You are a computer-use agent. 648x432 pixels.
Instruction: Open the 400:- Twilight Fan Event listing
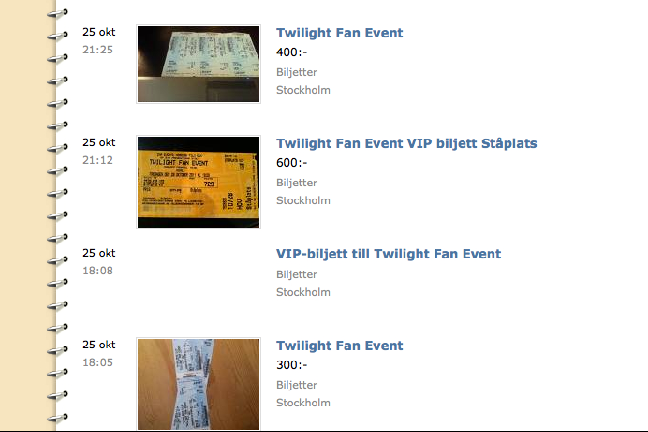point(339,33)
